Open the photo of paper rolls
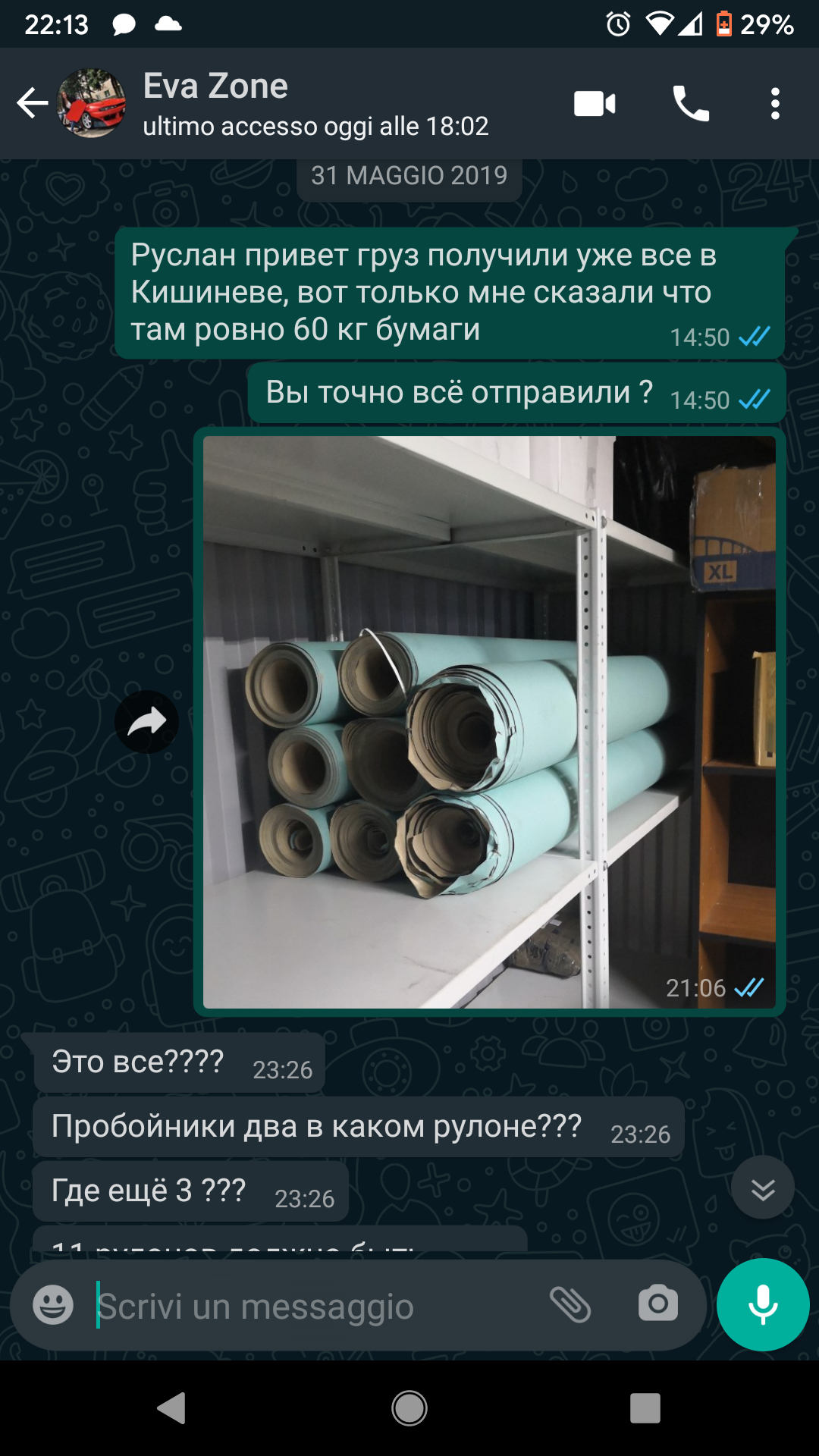Image resolution: width=819 pixels, height=1456 pixels. [489, 720]
